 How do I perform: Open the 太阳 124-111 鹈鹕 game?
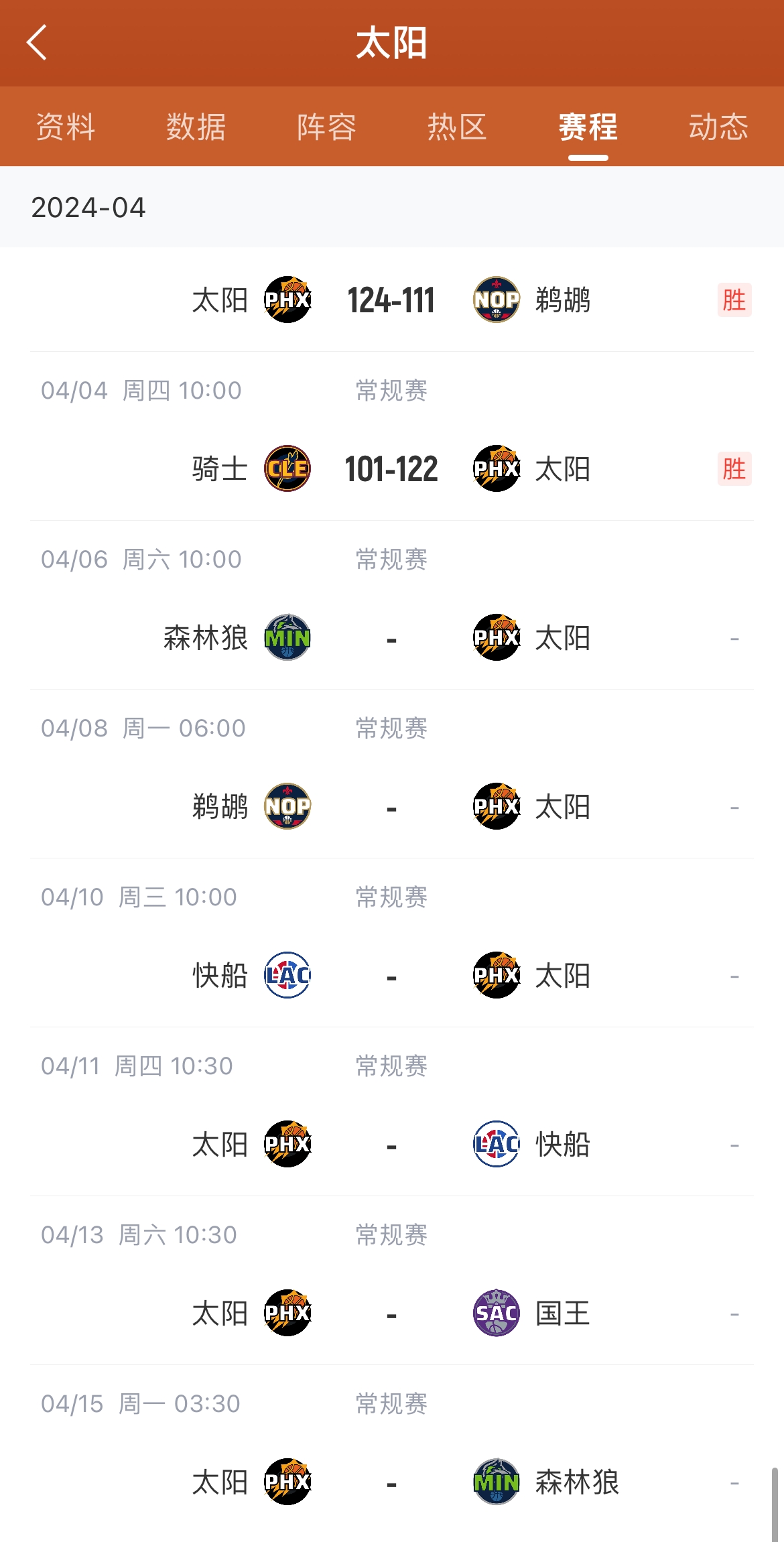391,300
